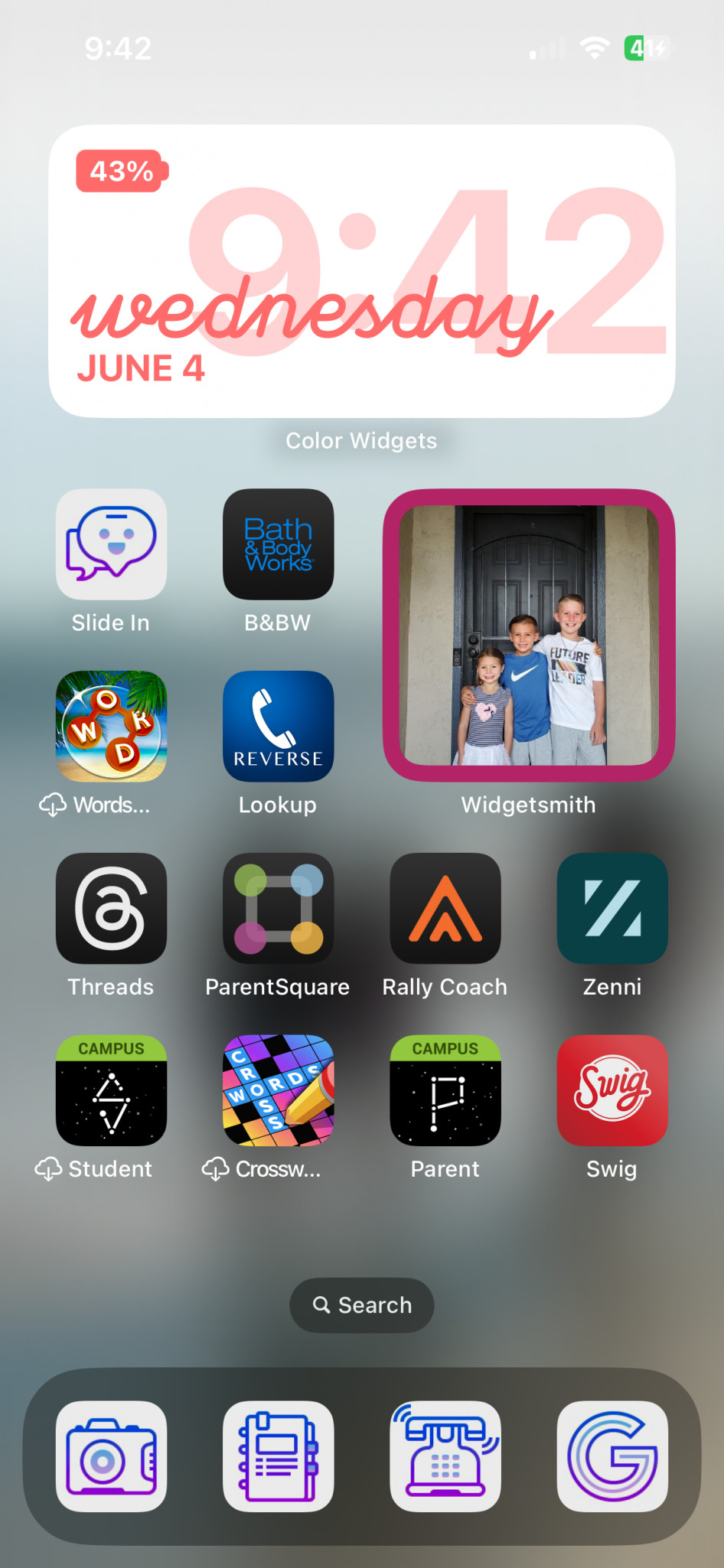Open the Reverse Lookup app
724x1568 pixels.
click(x=279, y=727)
